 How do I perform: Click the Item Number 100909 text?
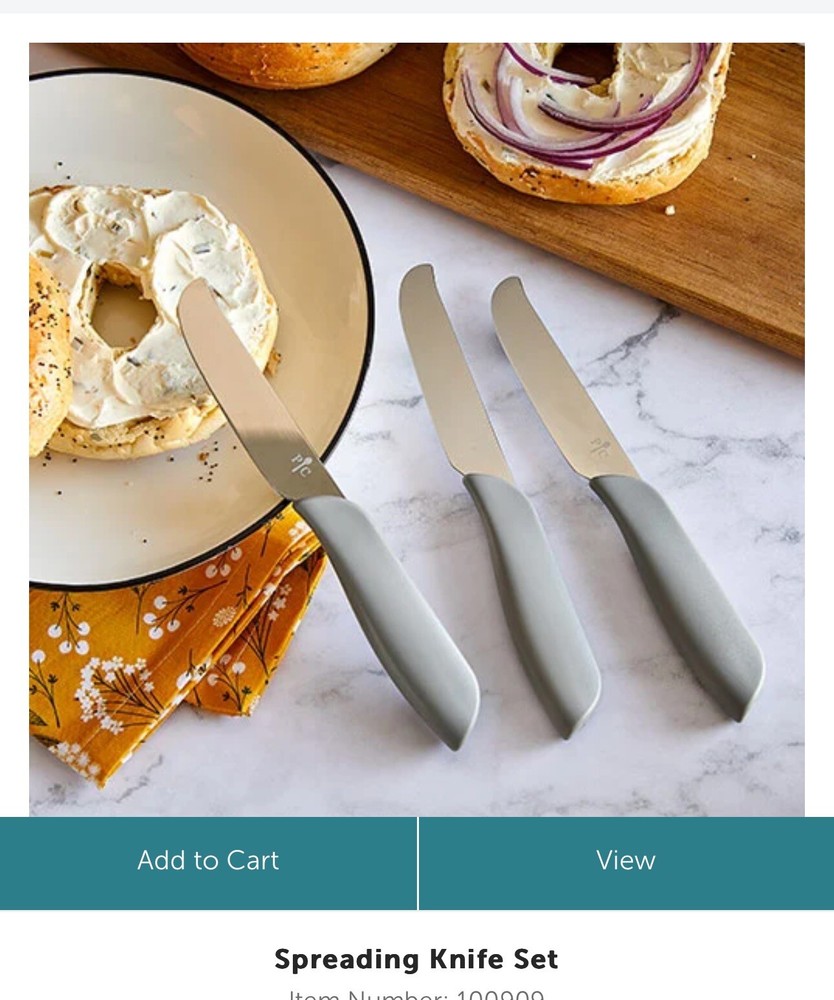click(416, 995)
